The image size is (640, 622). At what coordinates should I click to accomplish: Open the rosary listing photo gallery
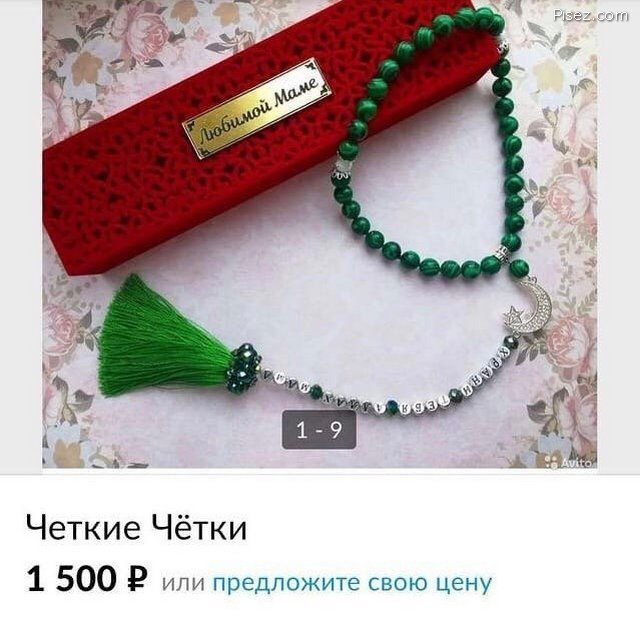pyautogui.click(x=319, y=235)
